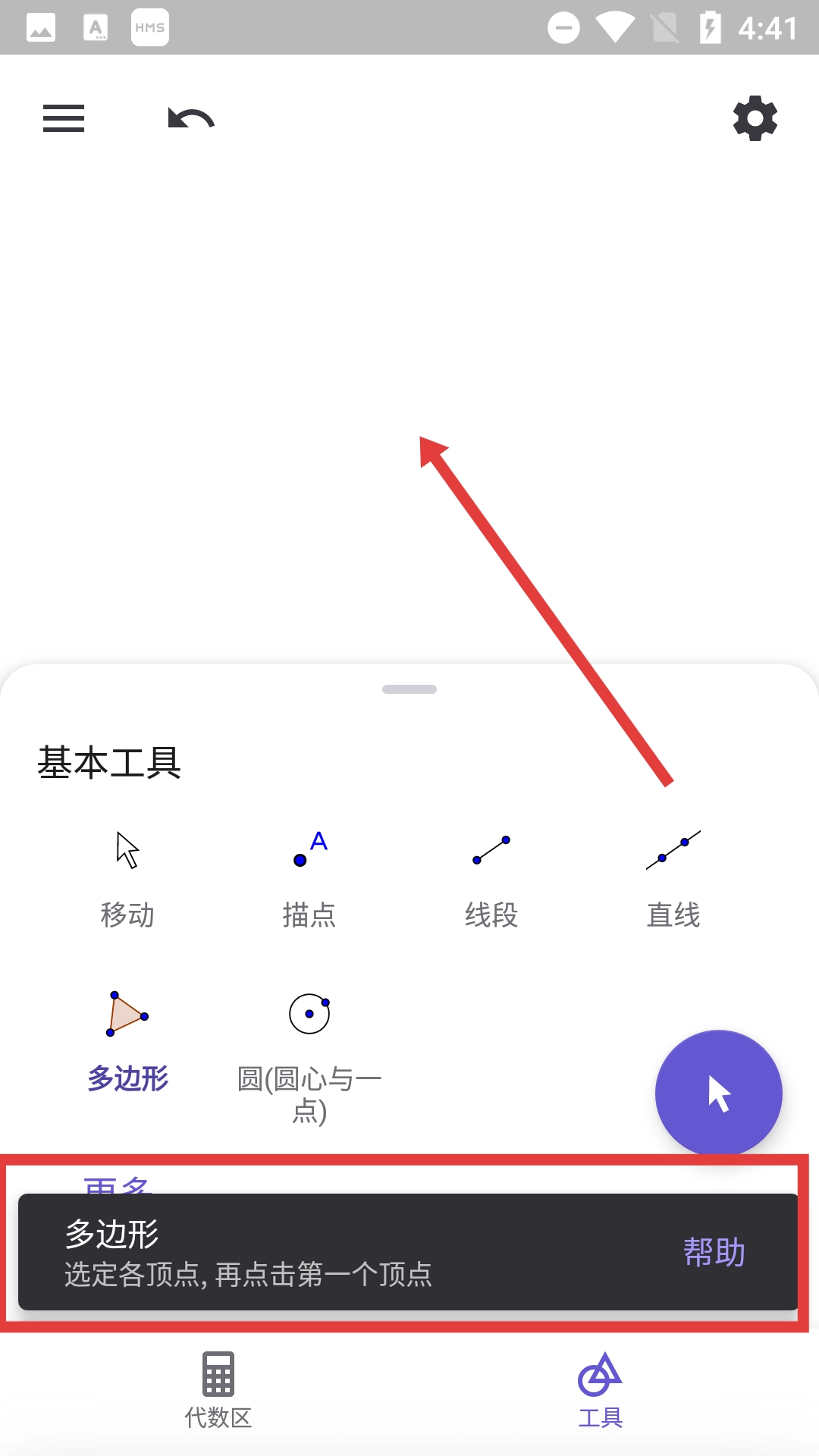Open settings gear
This screenshot has width=819, height=1456.
[x=755, y=118]
